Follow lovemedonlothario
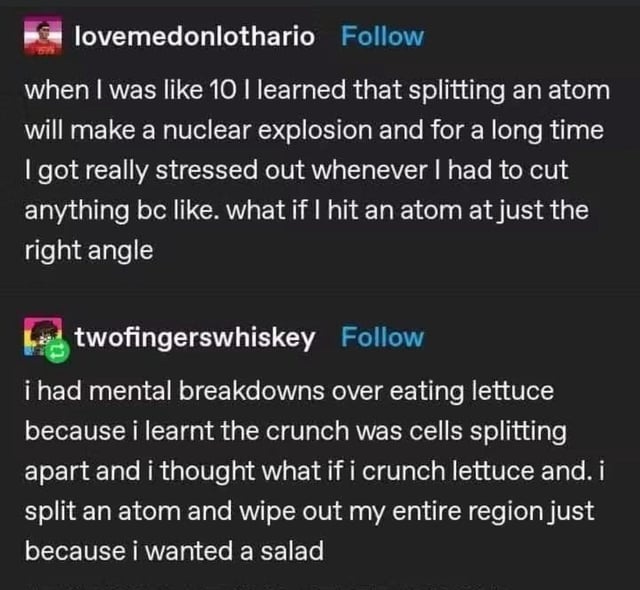The height and width of the screenshot is (590, 640). point(382,37)
